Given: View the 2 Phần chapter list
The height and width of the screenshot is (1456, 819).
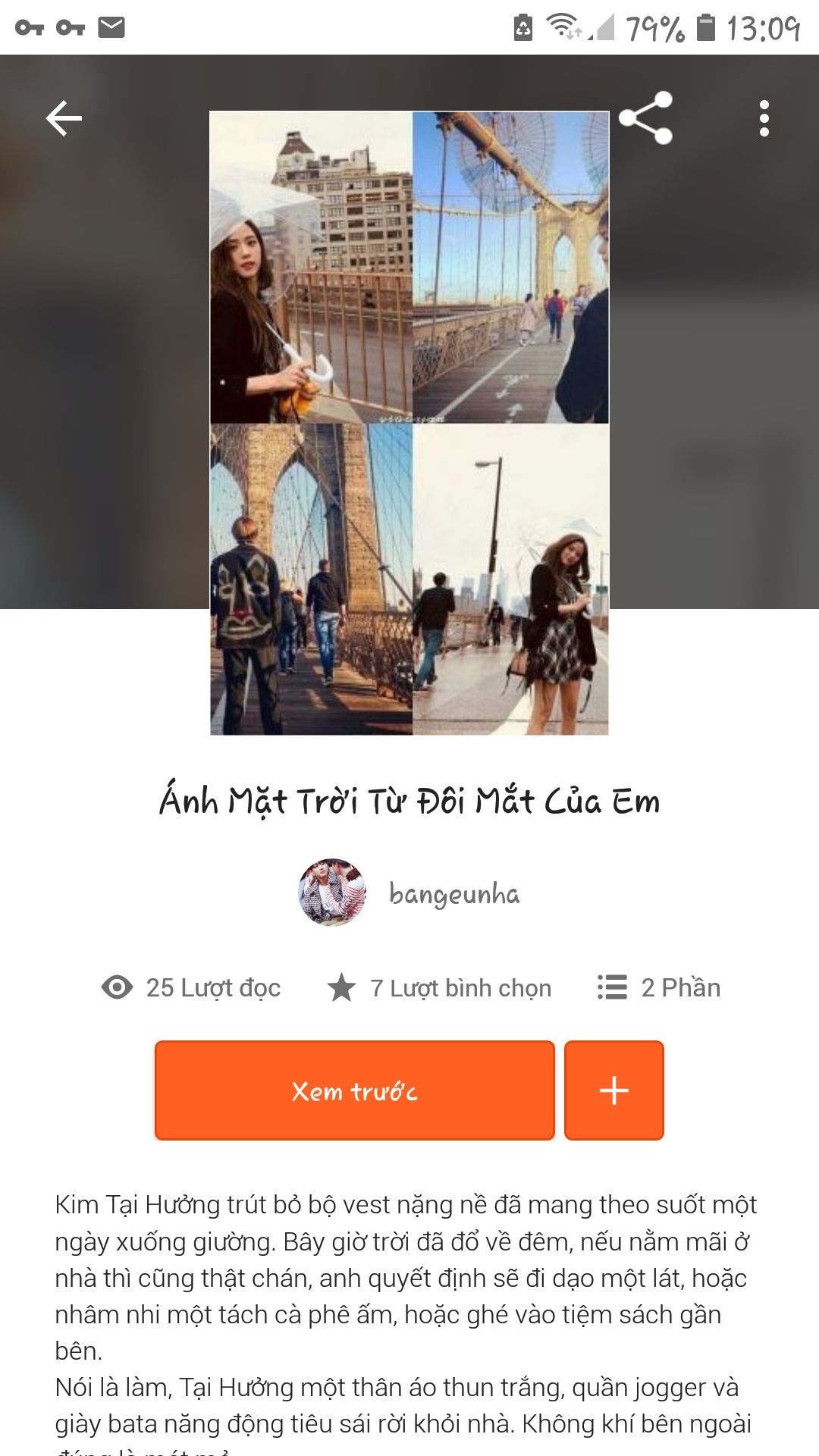Looking at the screenshot, I should [659, 987].
